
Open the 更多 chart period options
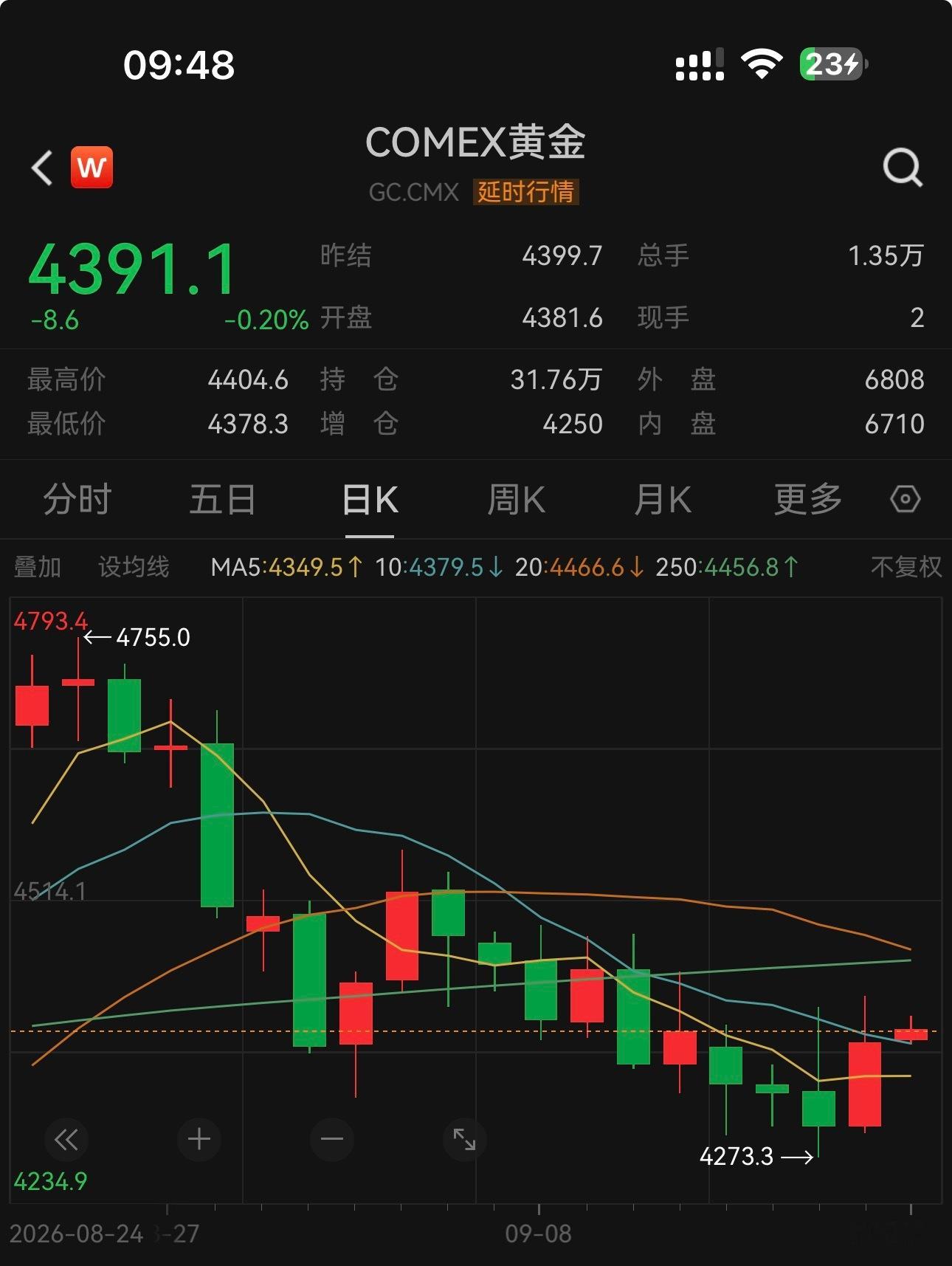coord(808,500)
